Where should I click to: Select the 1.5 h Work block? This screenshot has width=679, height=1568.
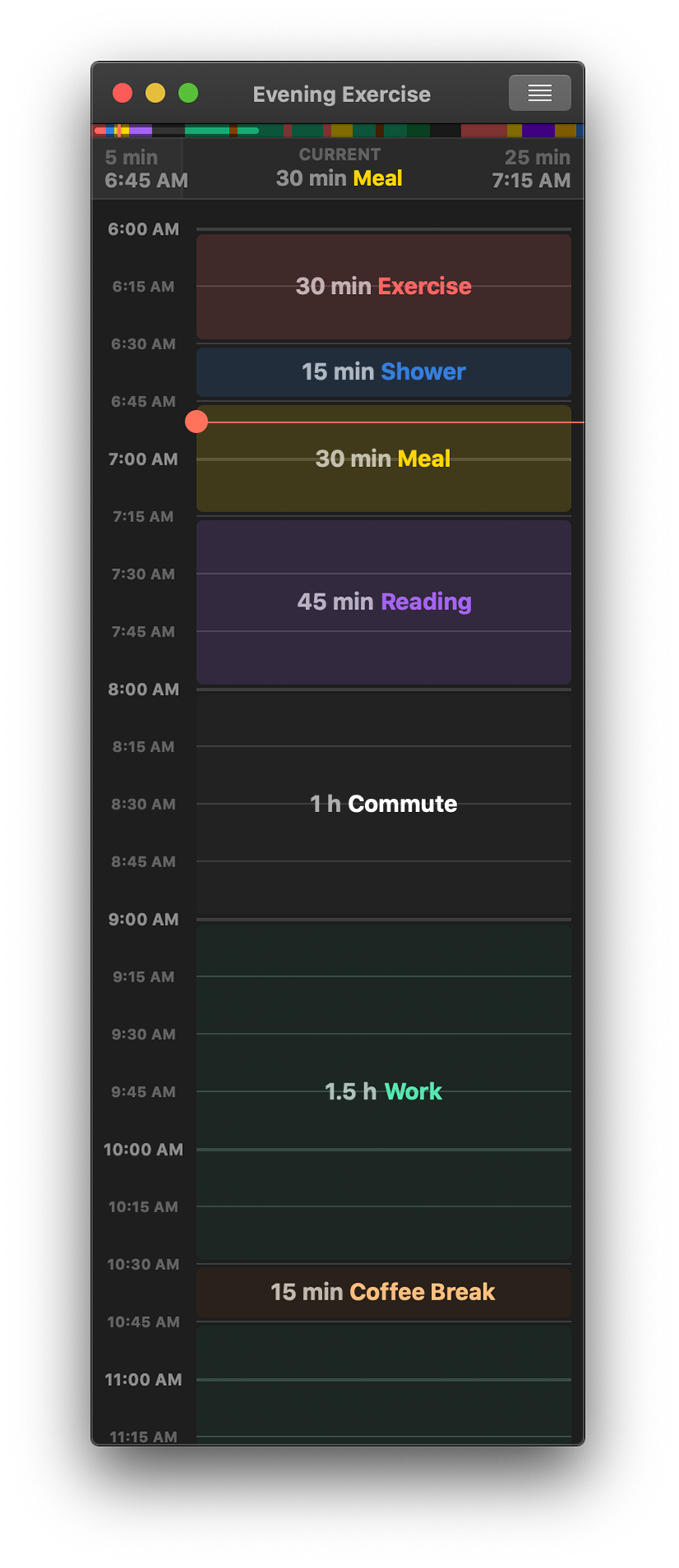point(383,1090)
